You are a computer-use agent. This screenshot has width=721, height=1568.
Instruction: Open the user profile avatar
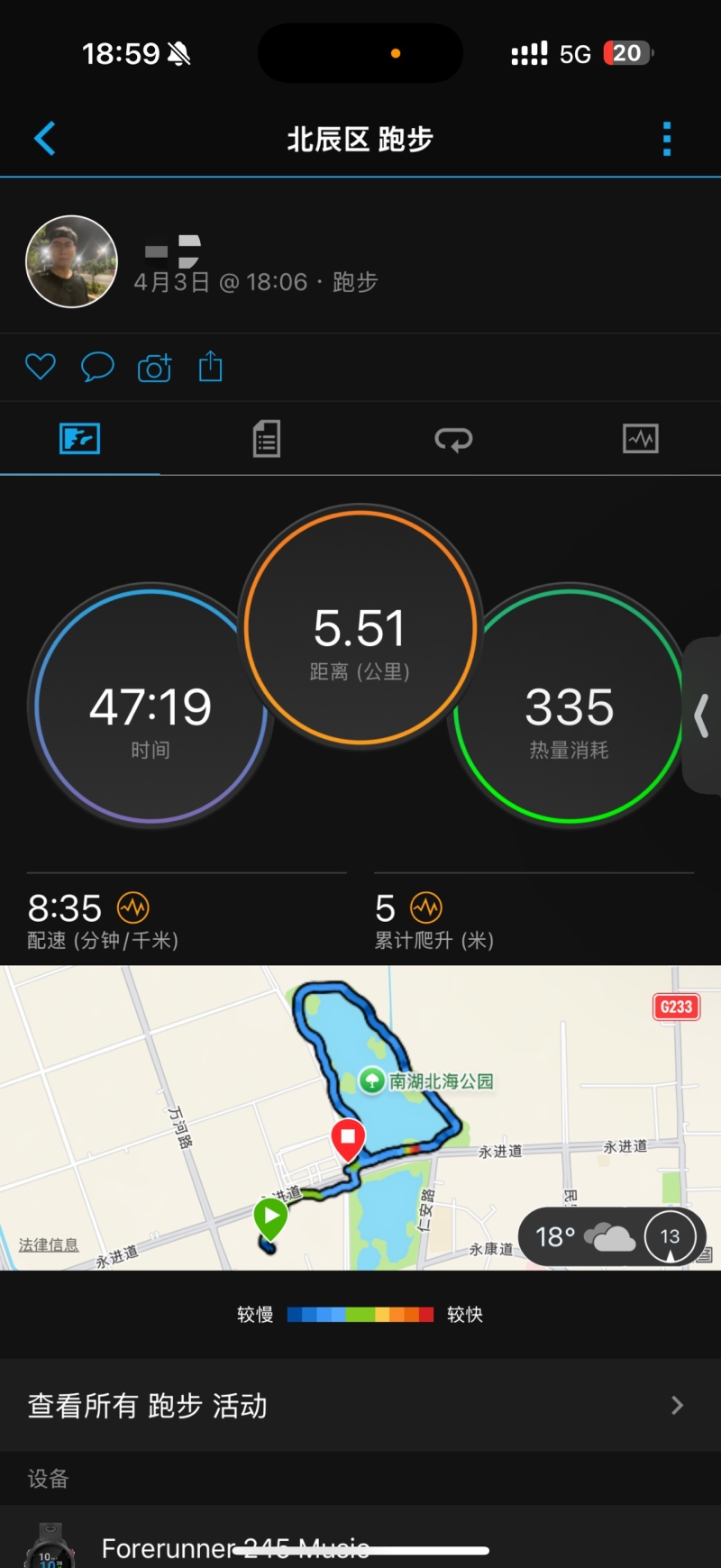[72, 261]
